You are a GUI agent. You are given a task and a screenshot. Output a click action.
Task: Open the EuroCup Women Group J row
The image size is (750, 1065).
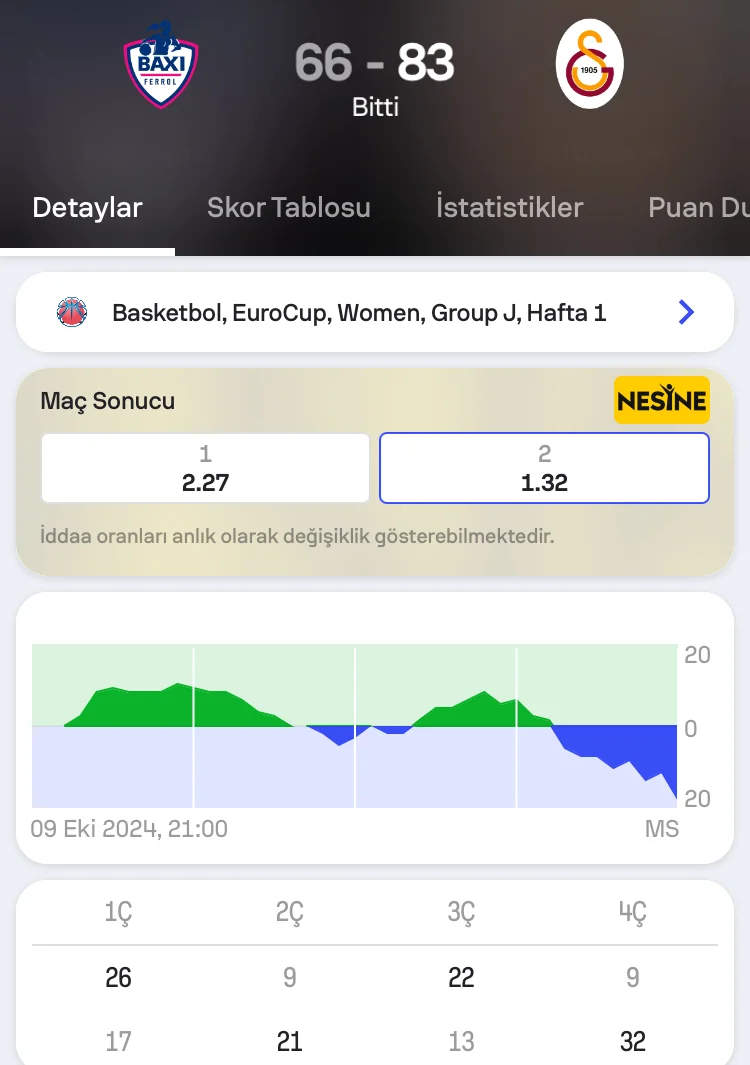375,313
